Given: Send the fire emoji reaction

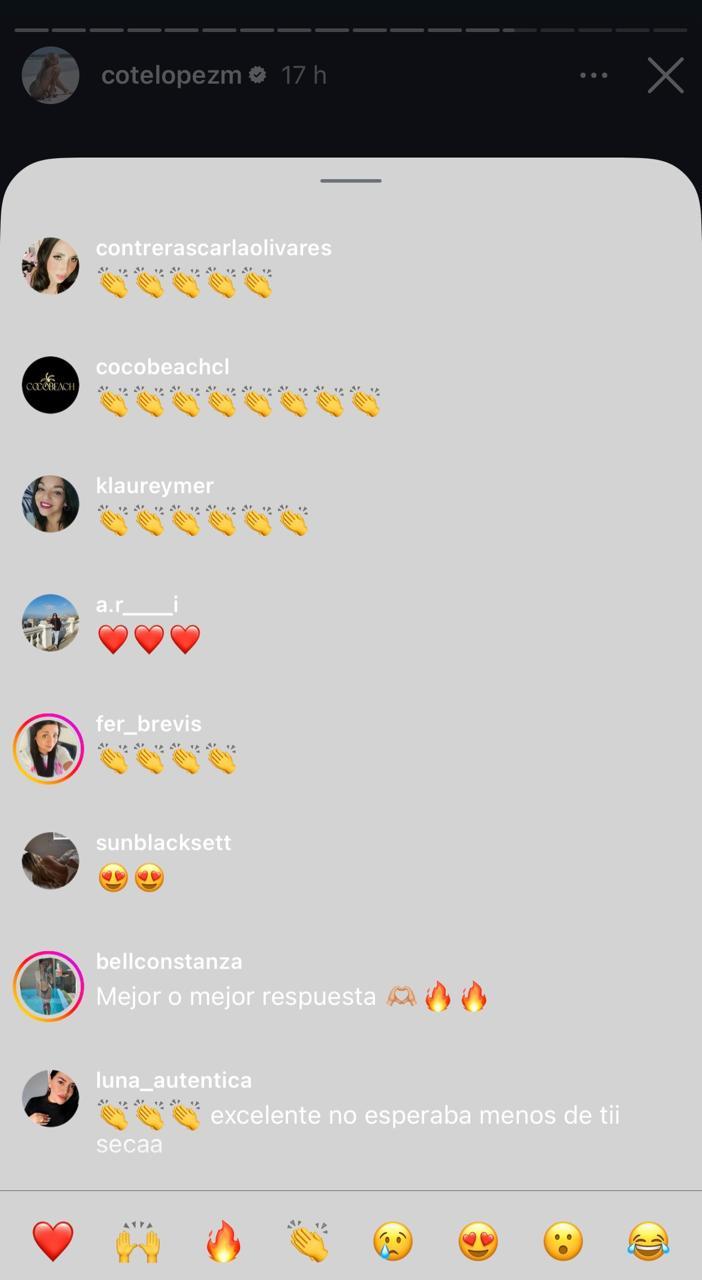Looking at the screenshot, I should [223, 1241].
